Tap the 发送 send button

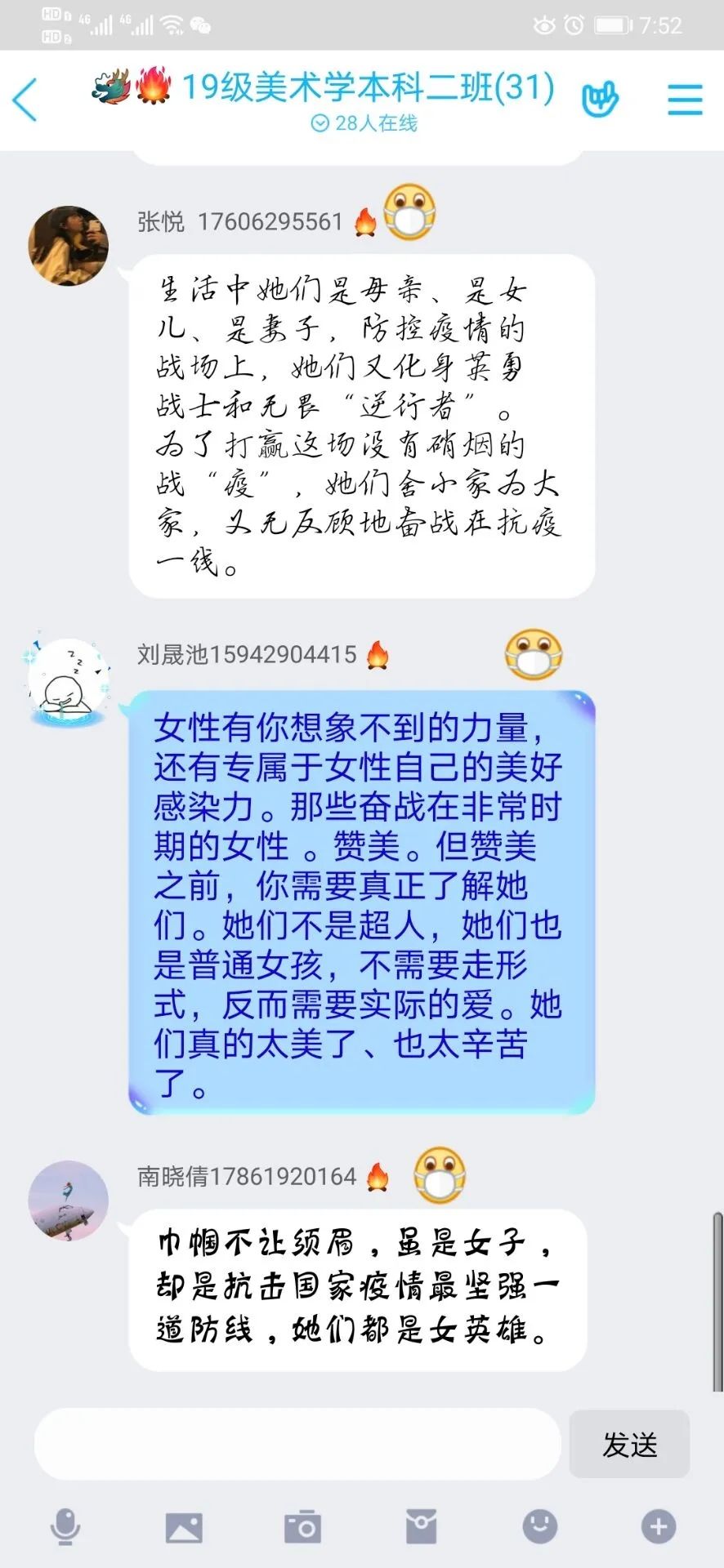[x=629, y=1444]
